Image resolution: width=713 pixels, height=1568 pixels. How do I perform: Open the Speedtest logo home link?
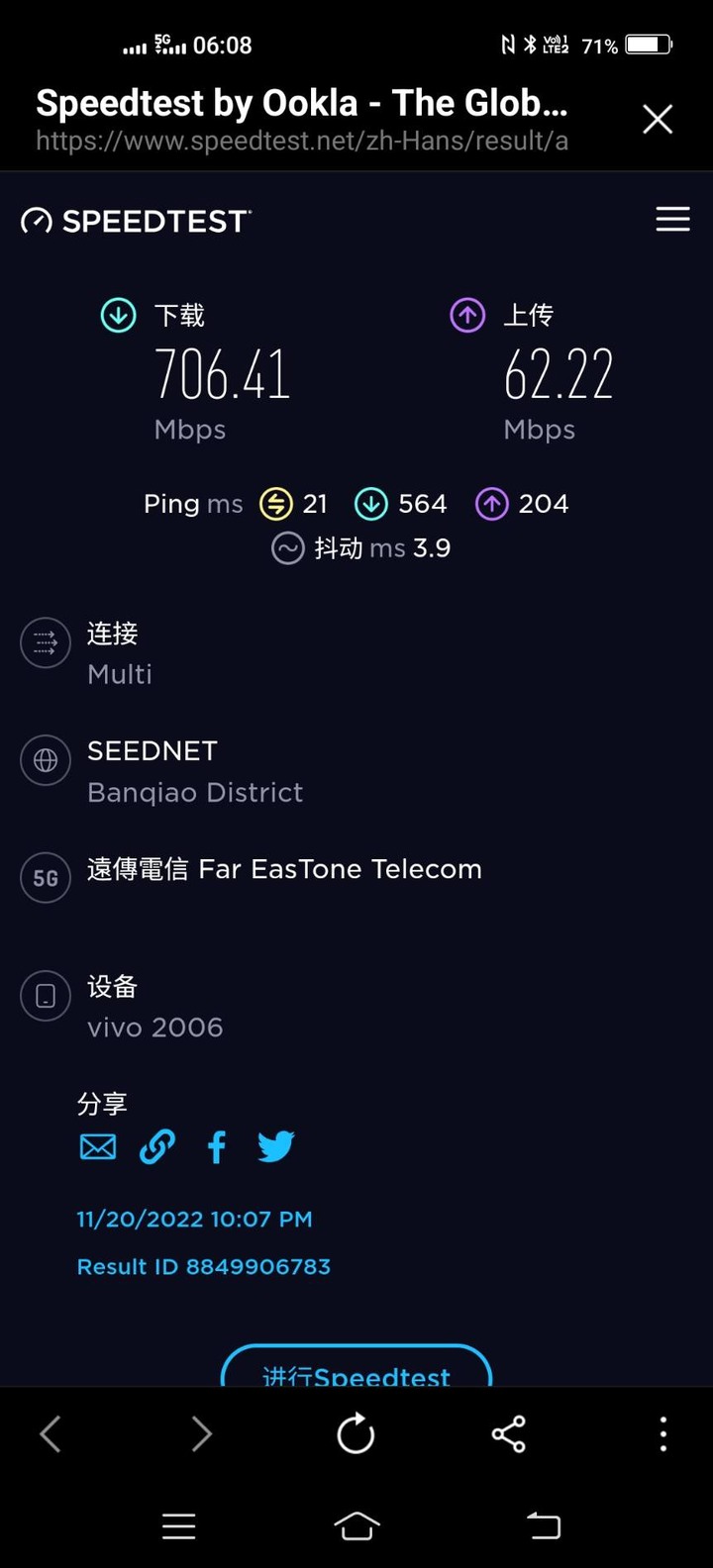tap(137, 220)
